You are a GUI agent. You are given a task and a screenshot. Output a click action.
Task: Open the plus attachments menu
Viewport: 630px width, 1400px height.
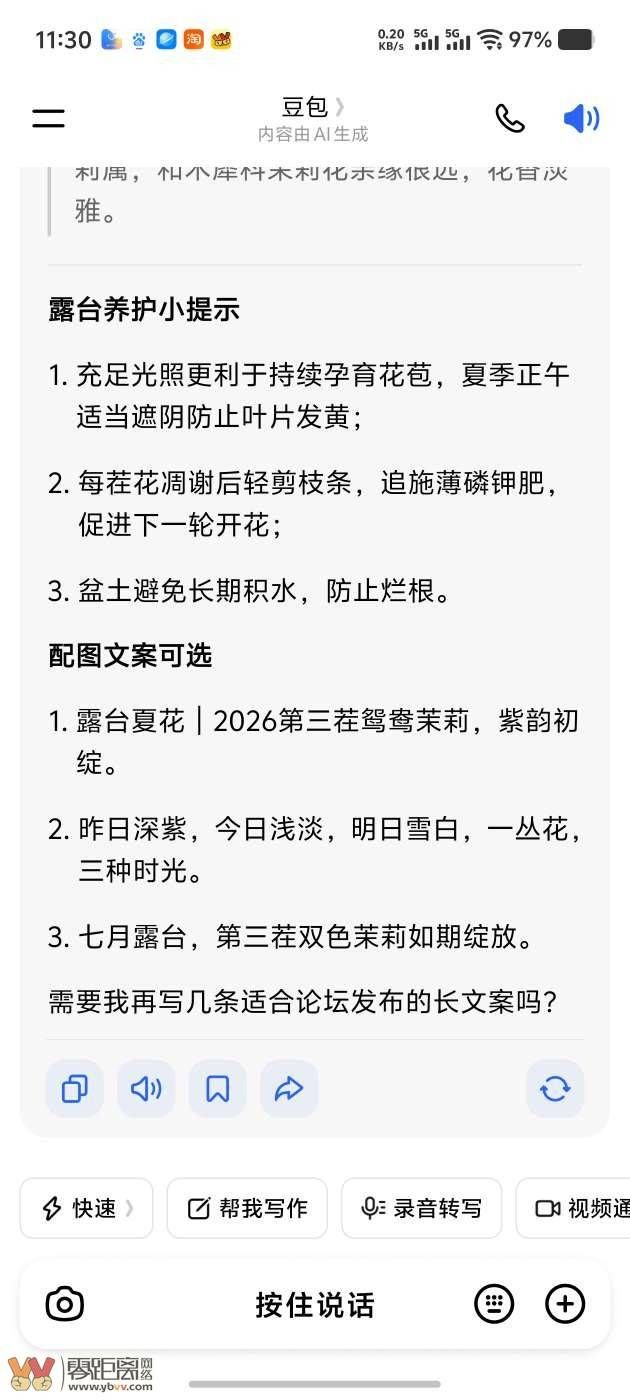point(565,1304)
